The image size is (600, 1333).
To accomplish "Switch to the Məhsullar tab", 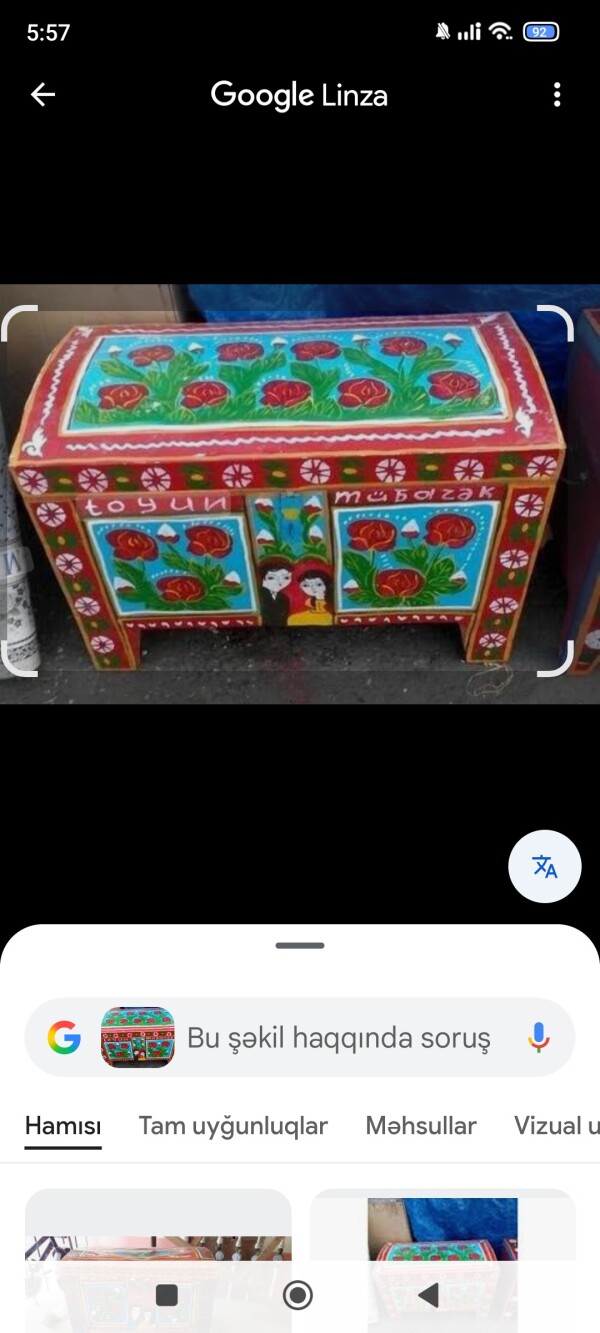I will pyautogui.click(x=420, y=1126).
